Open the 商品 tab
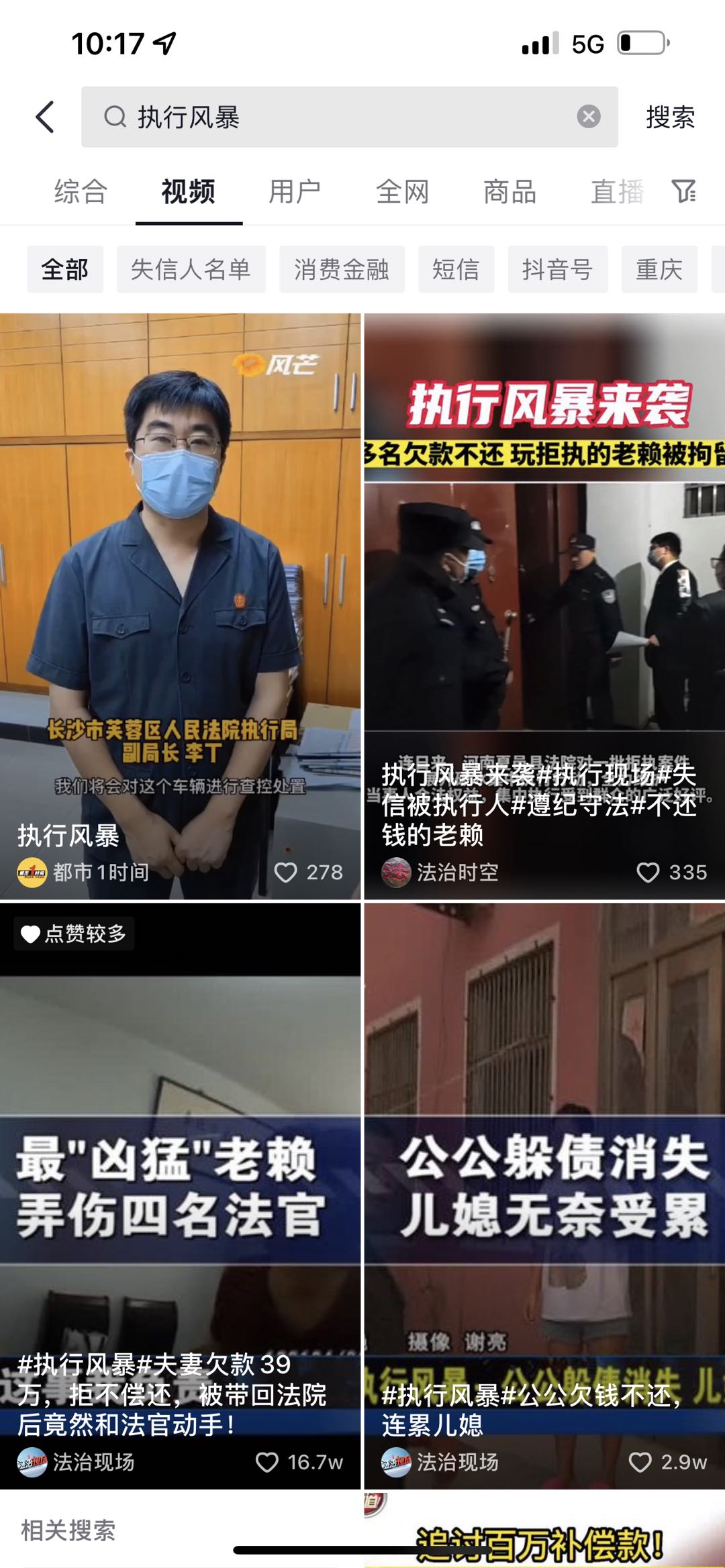Viewport: 725px width, 1568px height. (x=508, y=191)
